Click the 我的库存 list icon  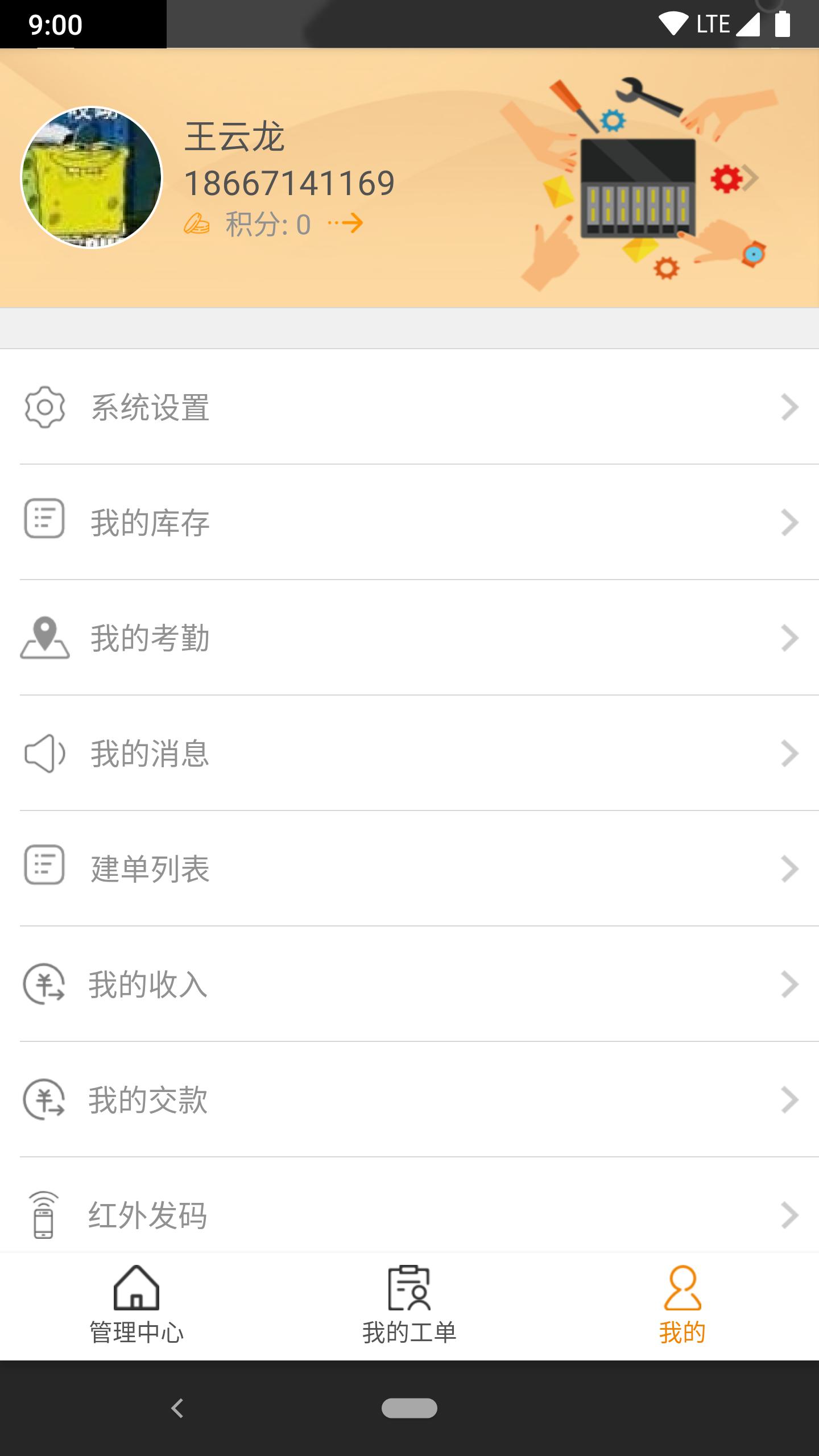point(44,522)
